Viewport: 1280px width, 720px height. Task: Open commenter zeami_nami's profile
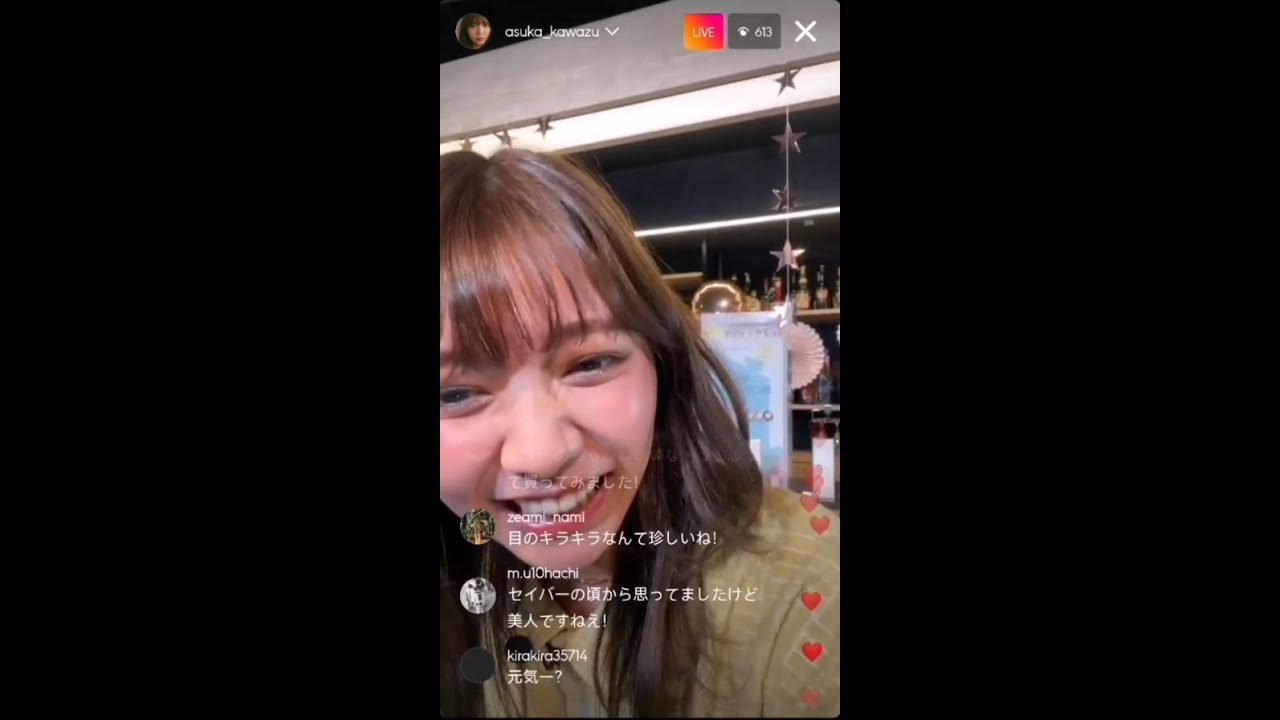(478, 527)
